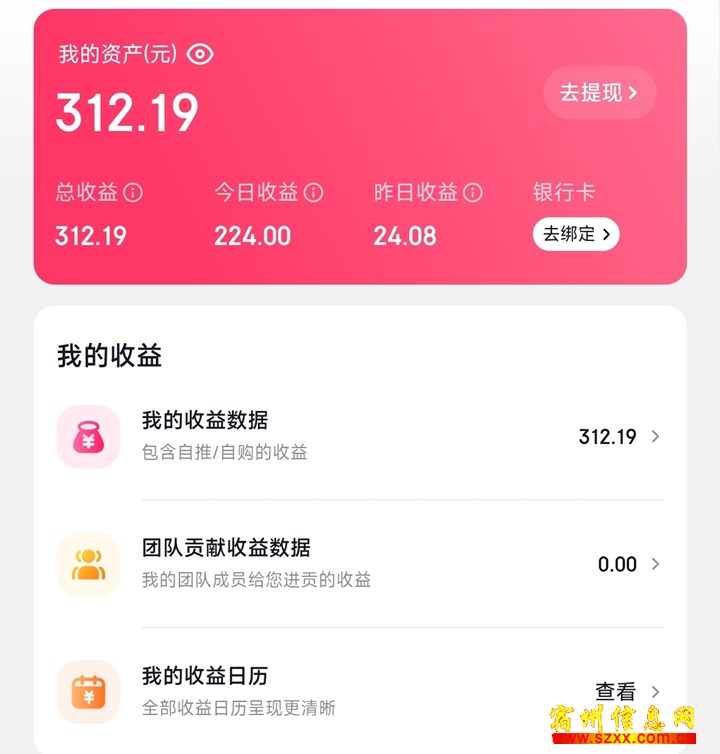Show info for 今日收益
This screenshot has width=720, height=754.
coord(313,192)
